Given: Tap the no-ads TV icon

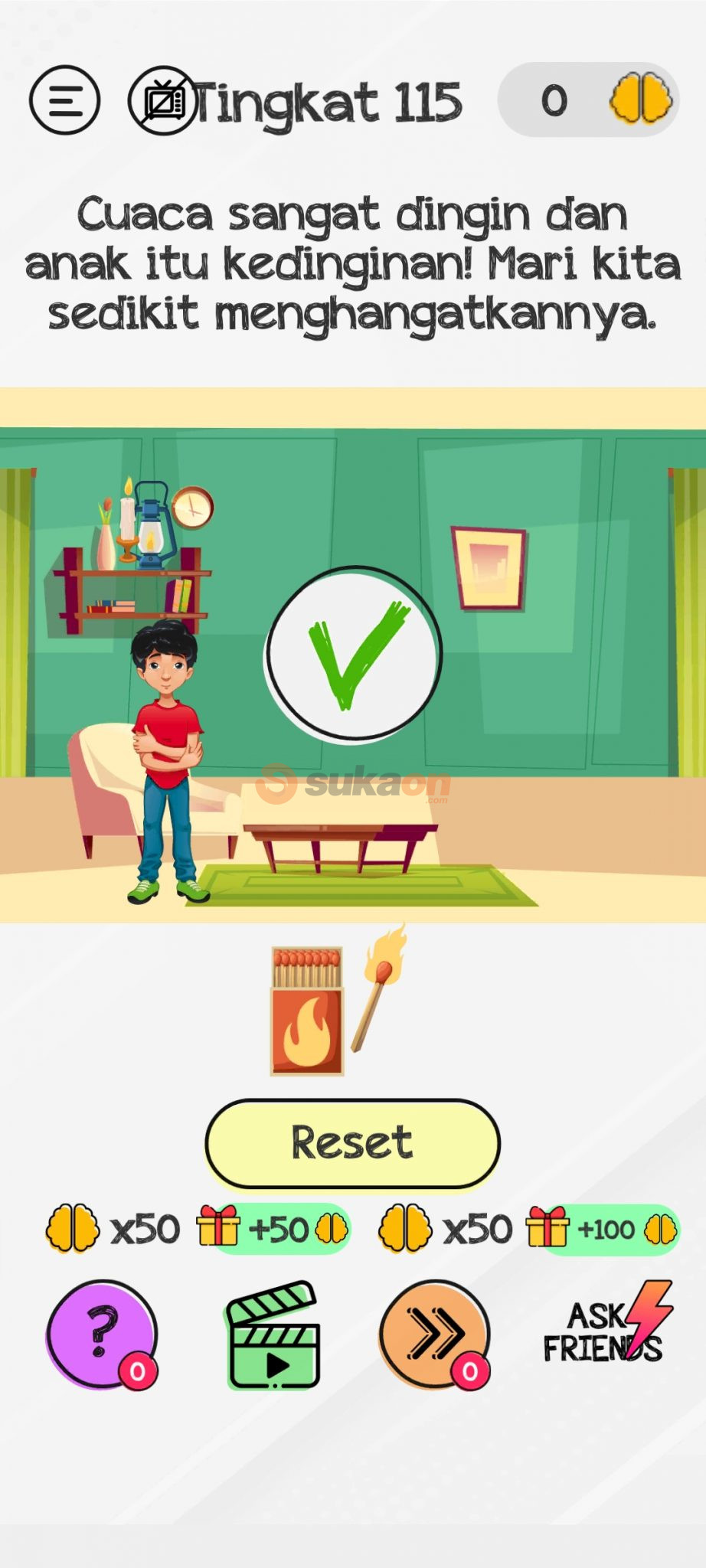Looking at the screenshot, I should pos(162,101).
